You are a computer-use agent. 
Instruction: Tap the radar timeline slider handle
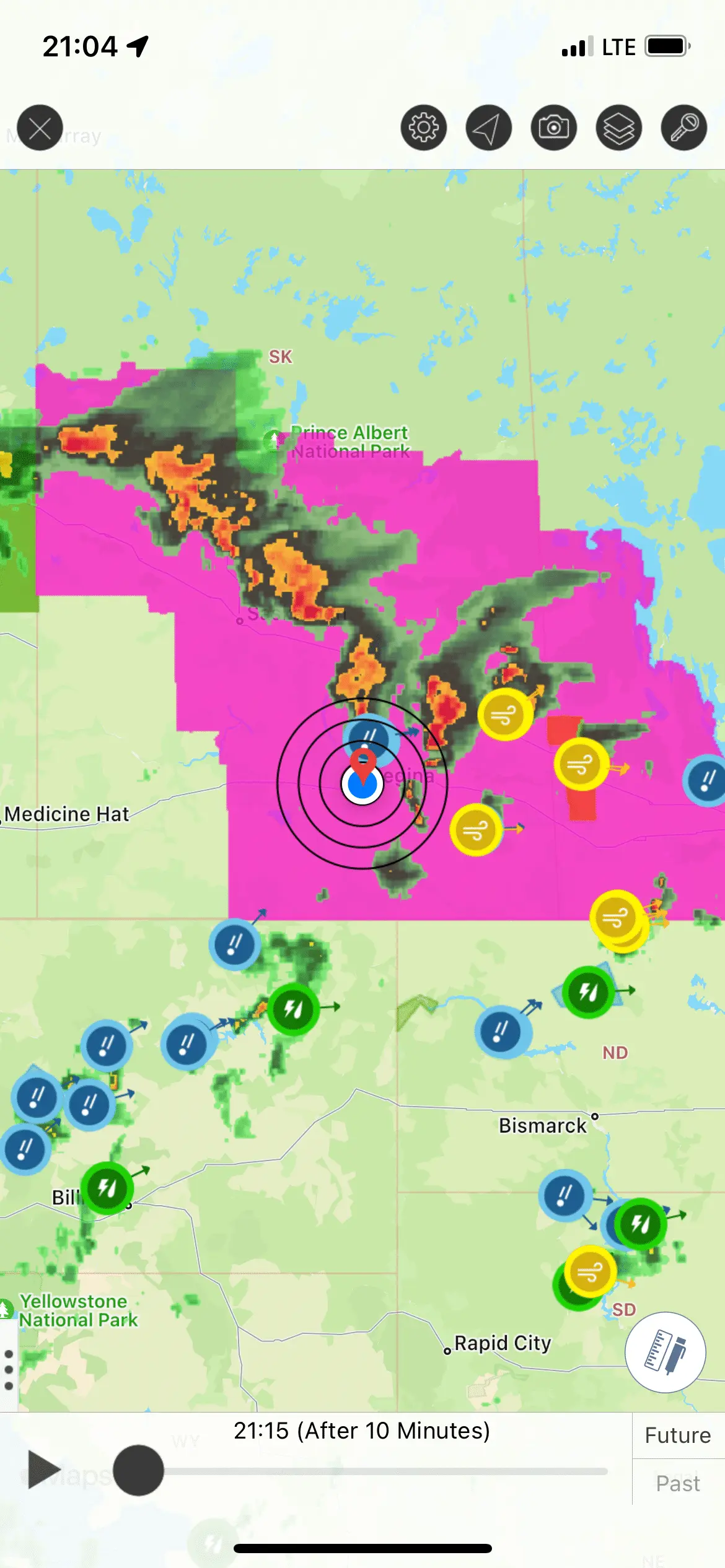pos(138,1470)
